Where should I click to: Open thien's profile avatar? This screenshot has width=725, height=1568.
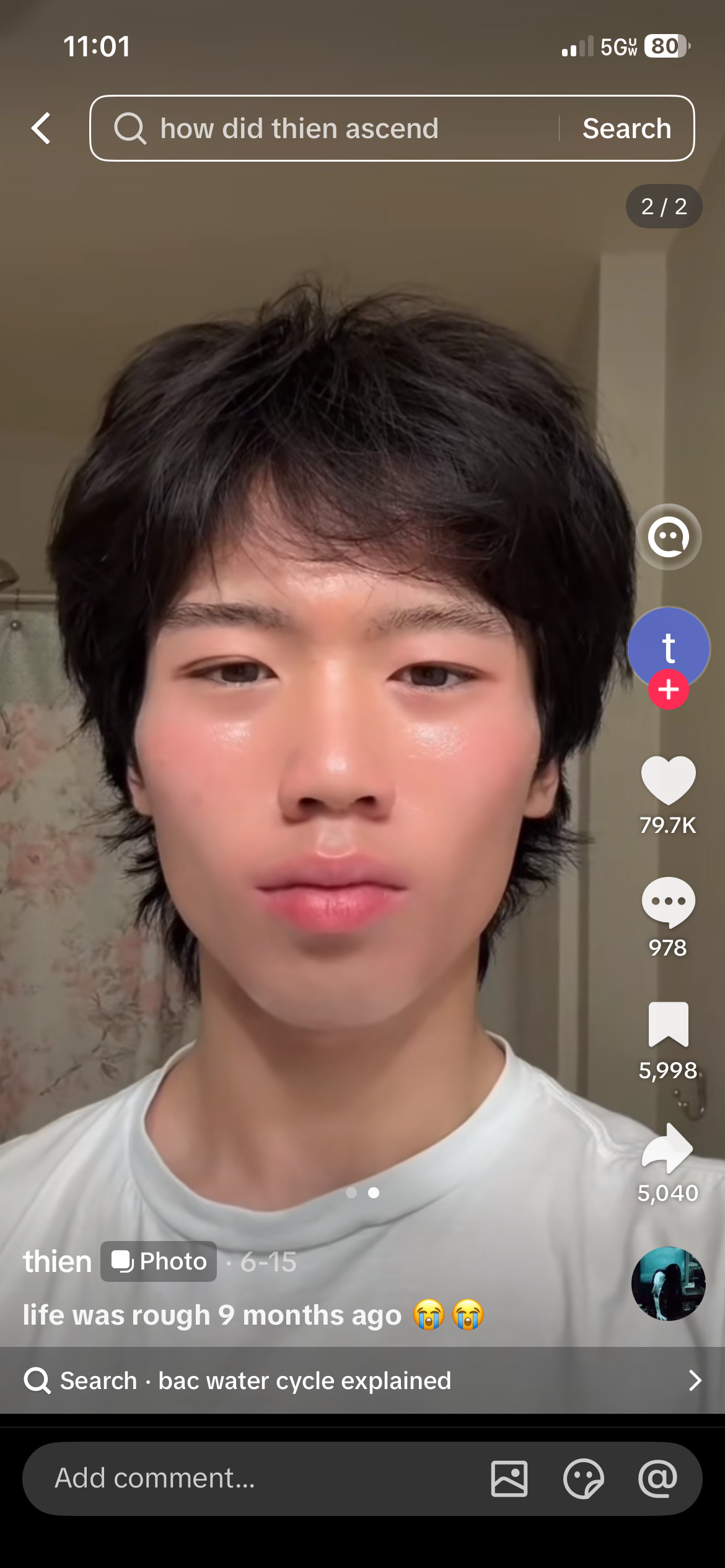pyautogui.click(x=668, y=648)
